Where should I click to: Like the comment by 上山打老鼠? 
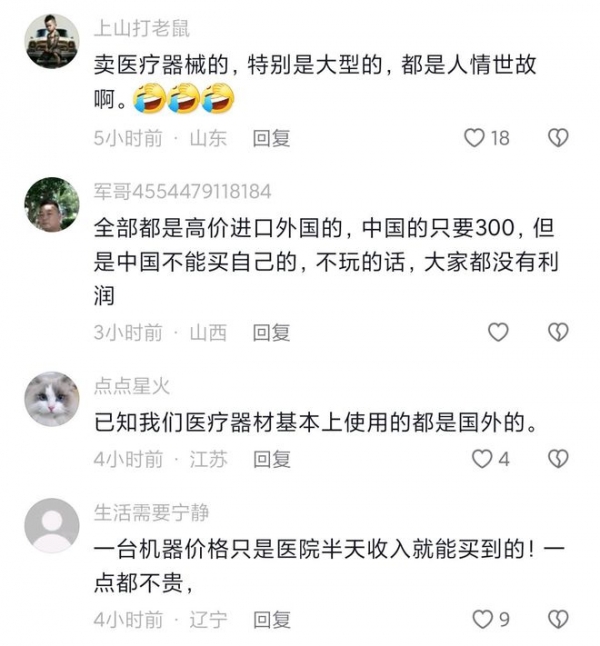click(x=475, y=138)
